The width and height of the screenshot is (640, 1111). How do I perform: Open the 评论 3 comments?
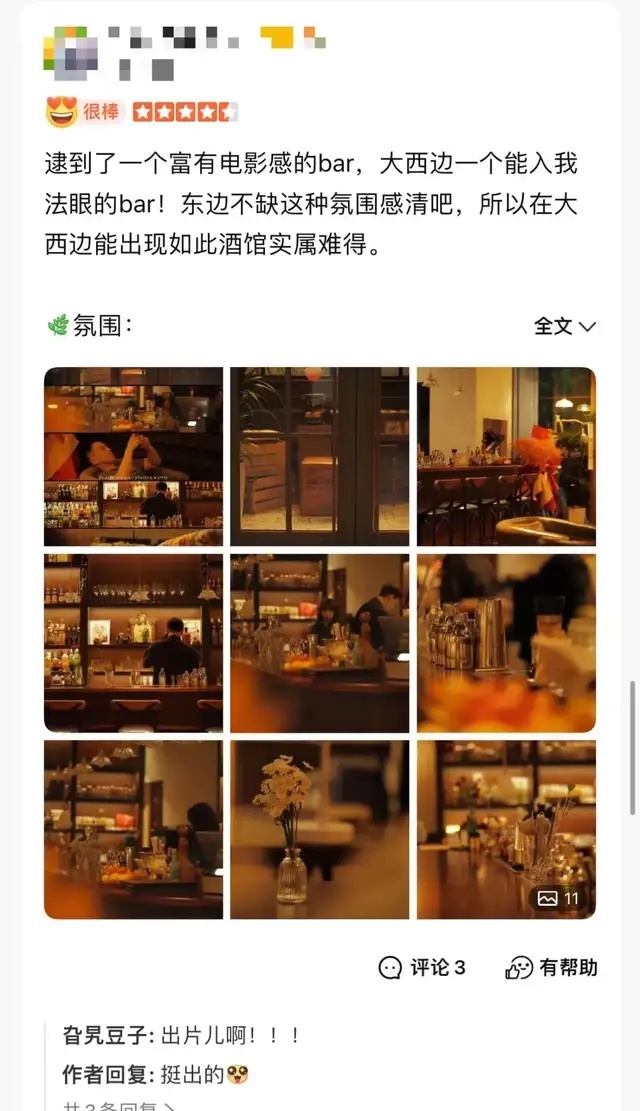(422, 967)
